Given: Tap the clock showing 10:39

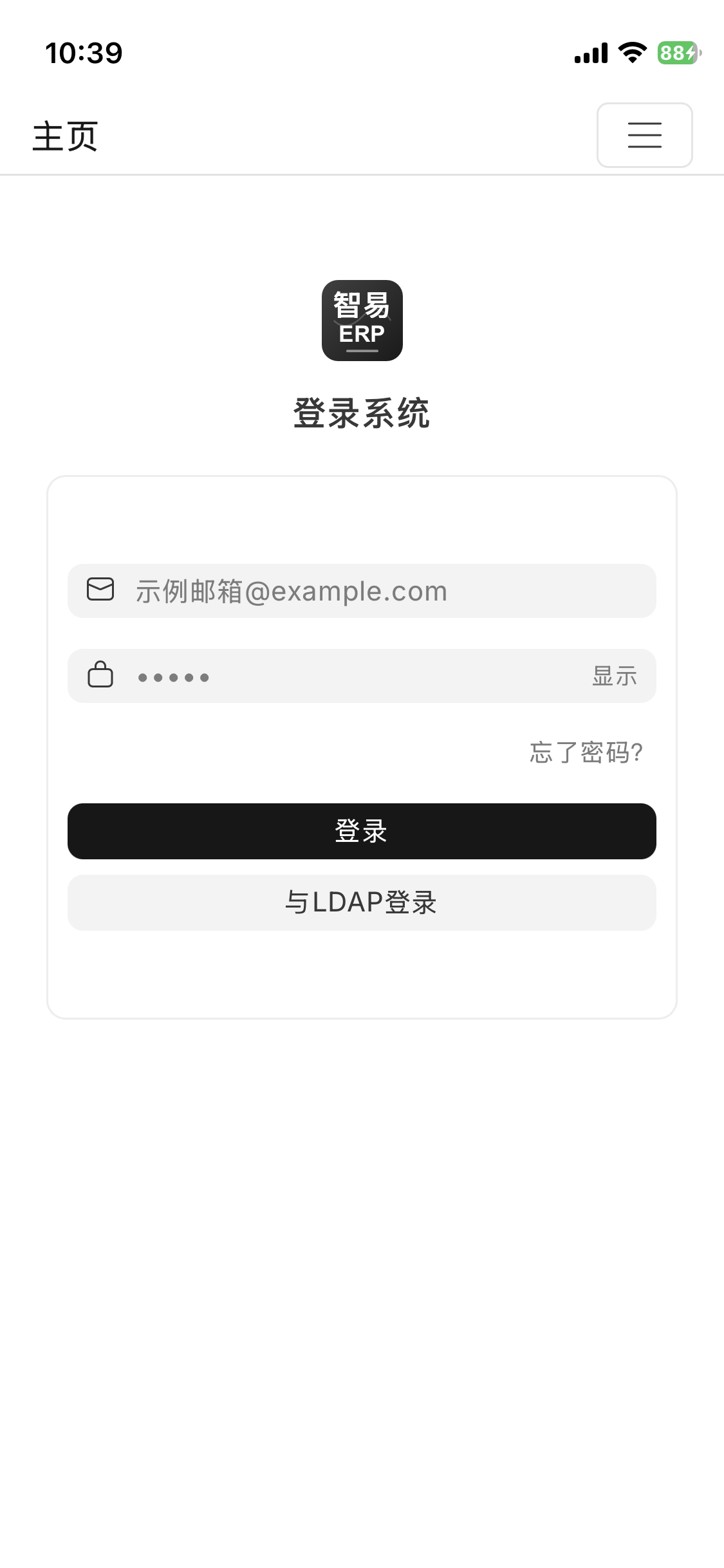Looking at the screenshot, I should click(82, 54).
